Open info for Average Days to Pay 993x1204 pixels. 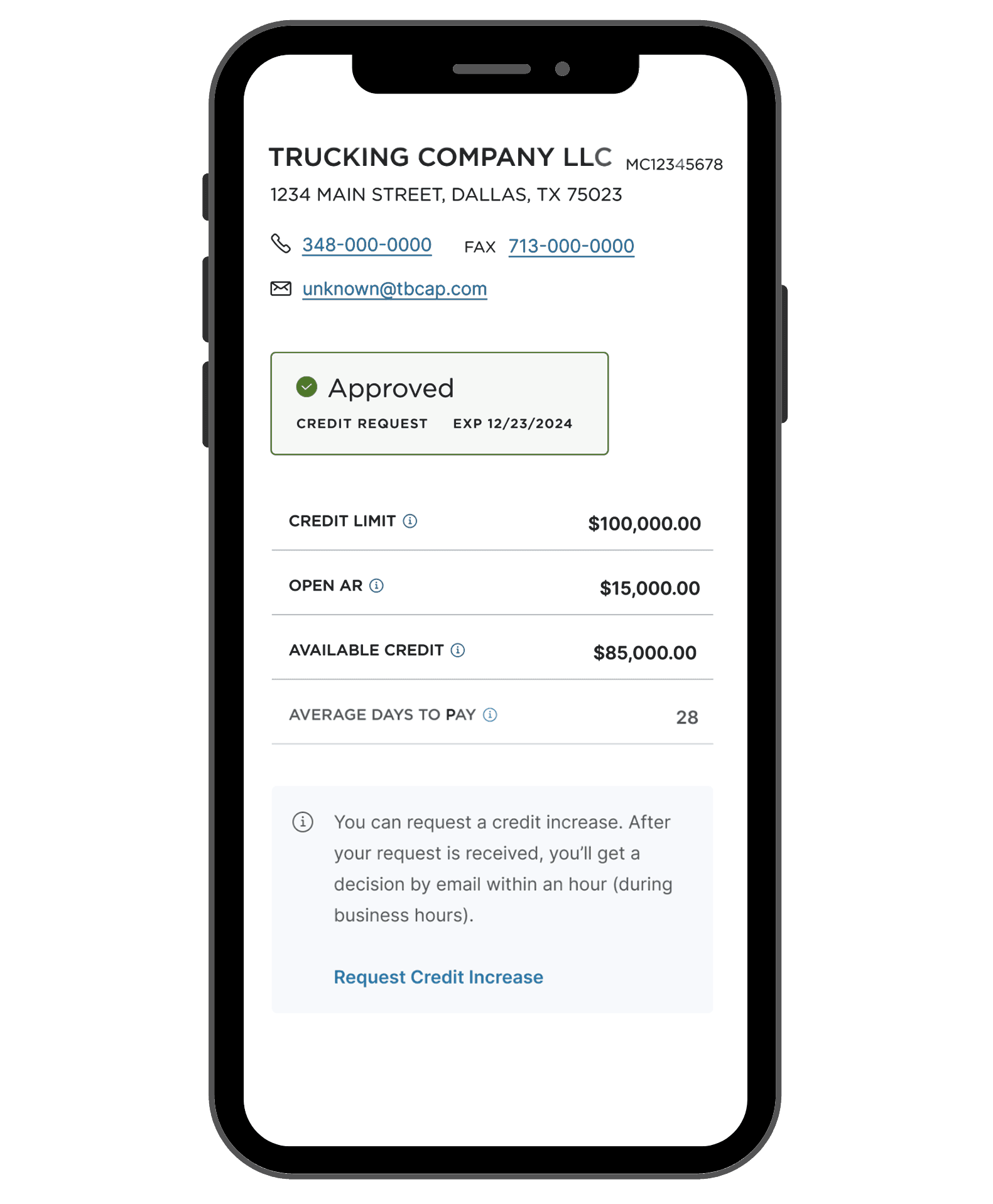tap(490, 714)
